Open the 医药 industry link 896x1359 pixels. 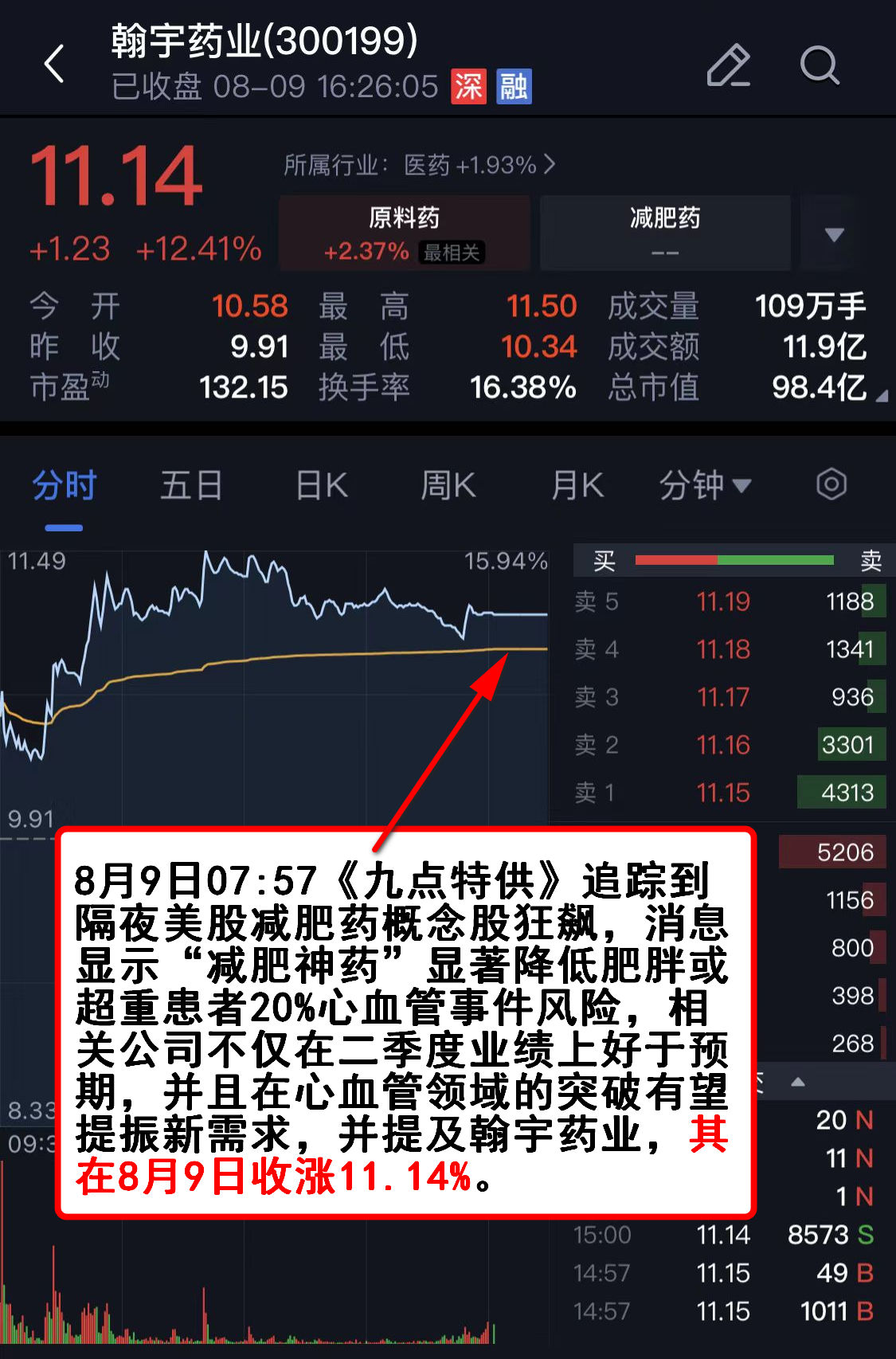coord(420,165)
